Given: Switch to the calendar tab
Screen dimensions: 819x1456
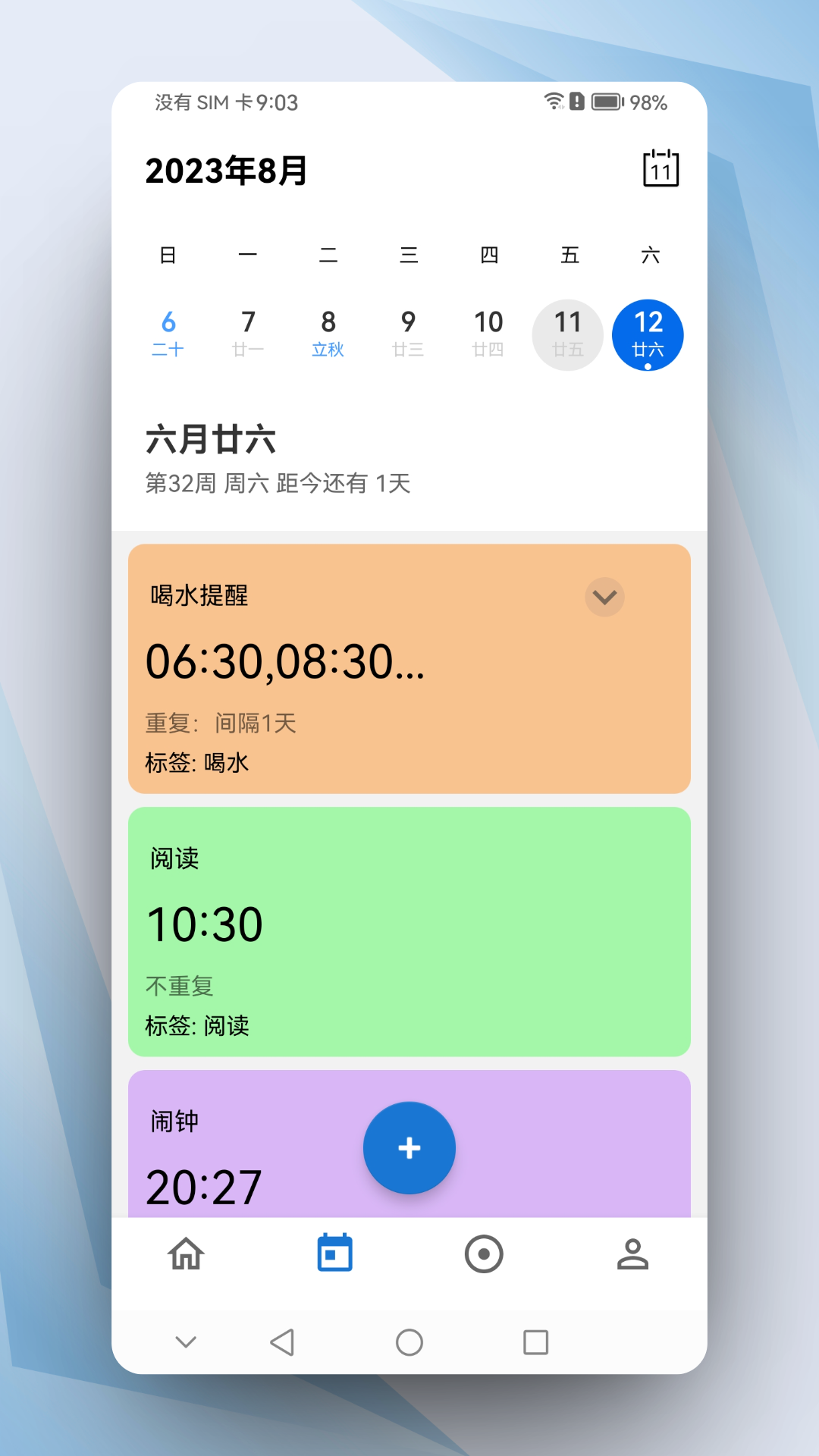Looking at the screenshot, I should coord(334,1254).
